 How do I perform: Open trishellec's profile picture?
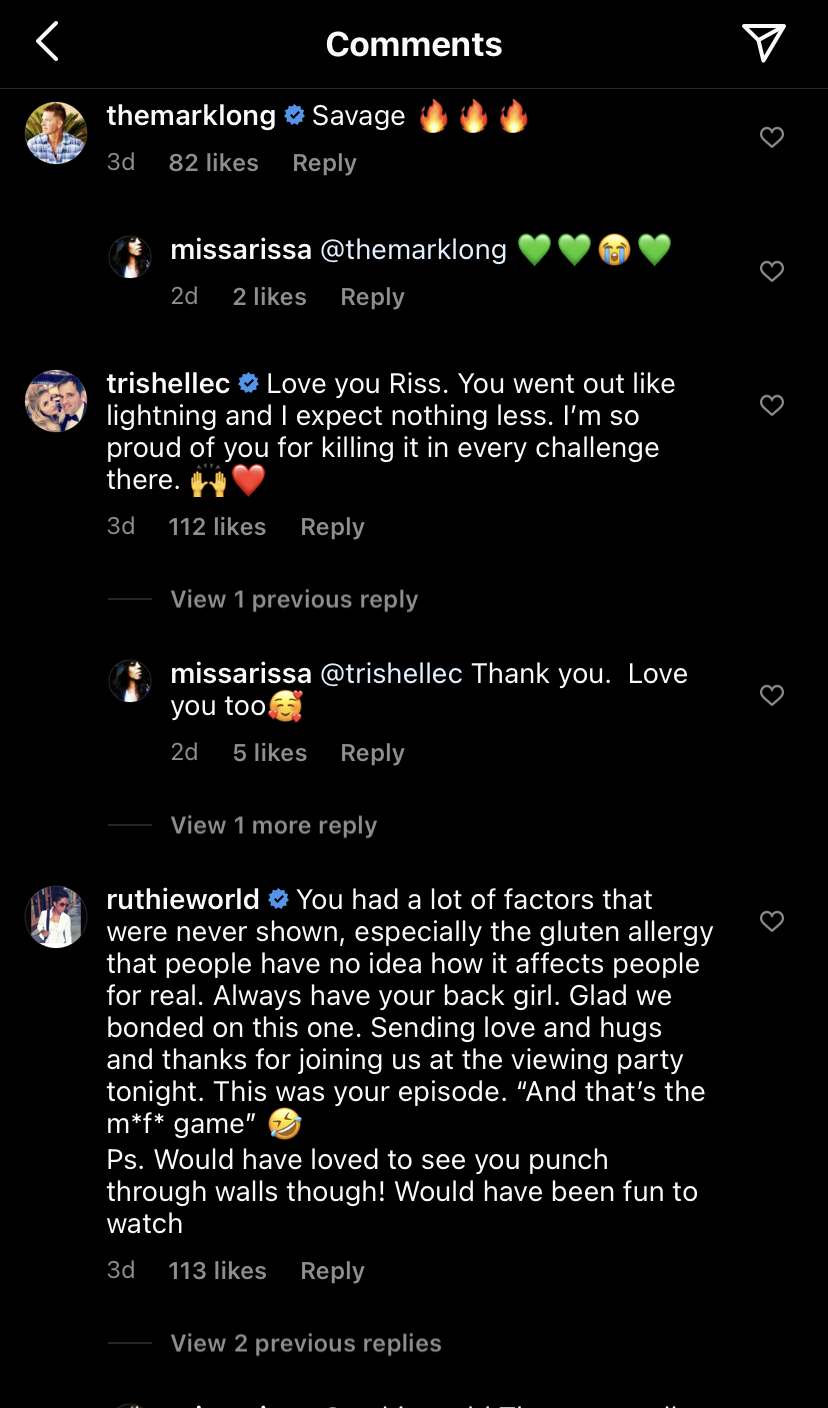[x=56, y=400]
